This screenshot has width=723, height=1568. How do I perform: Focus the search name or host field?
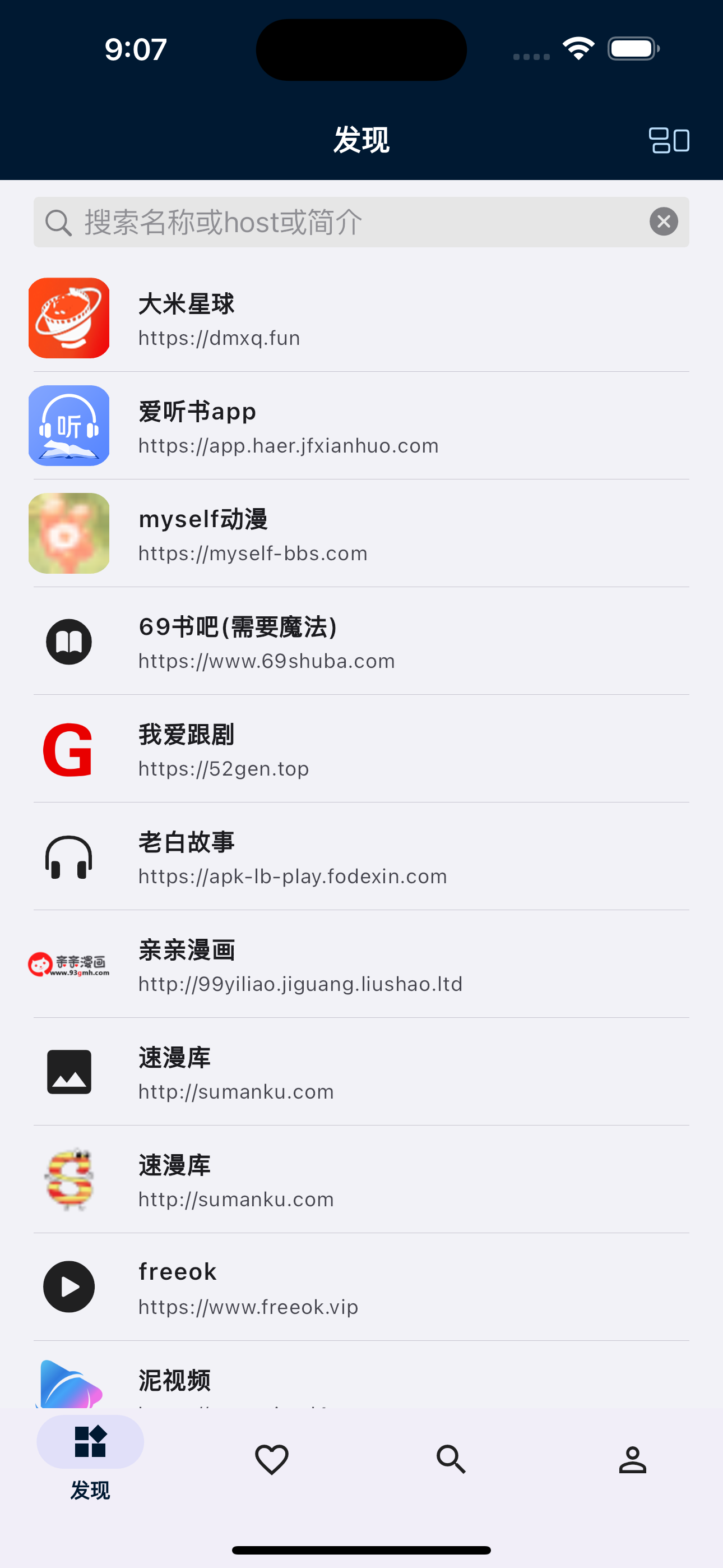[353, 222]
